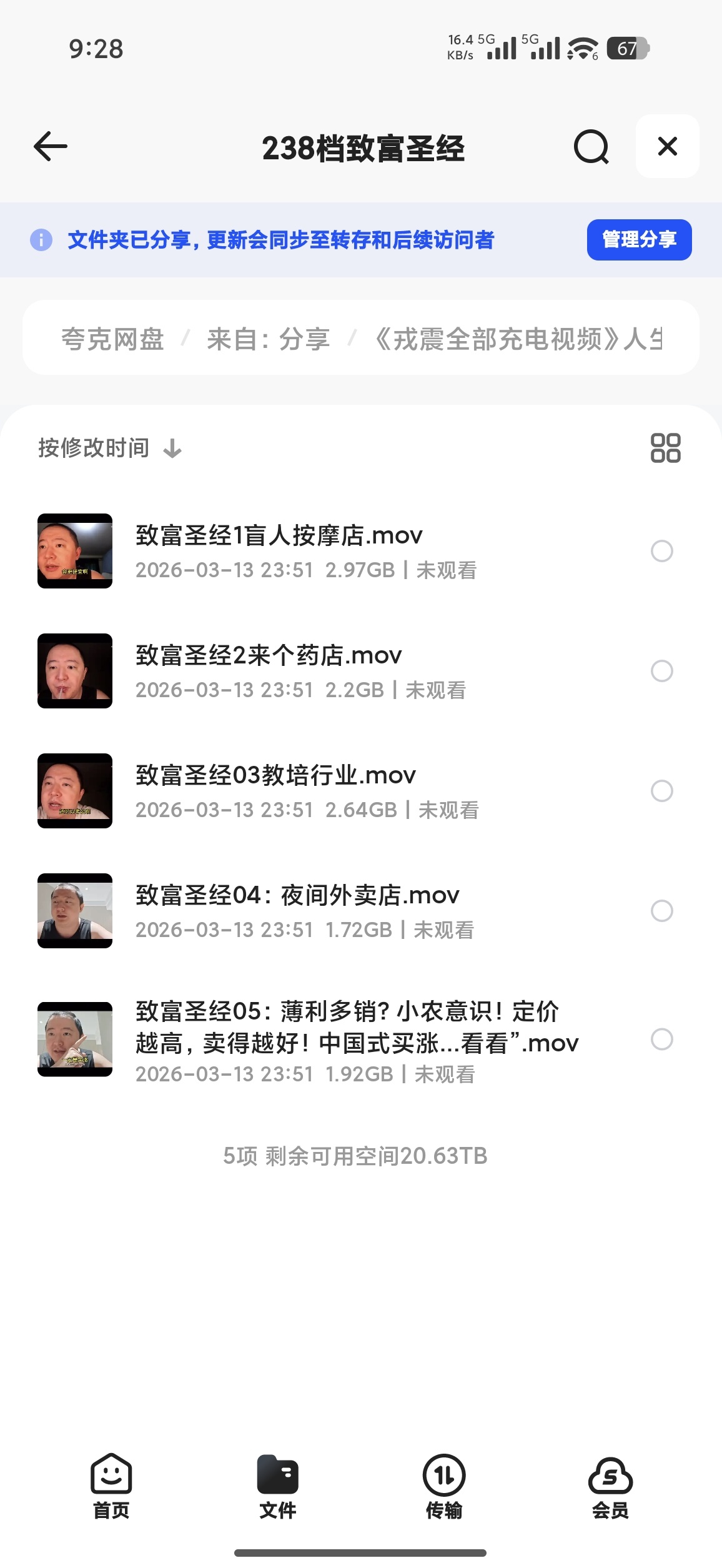Open 《戎震全部充电视频》 breadcrumb folder
The height and width of the screenshot is (1568, 722).
tap(518, 339)
